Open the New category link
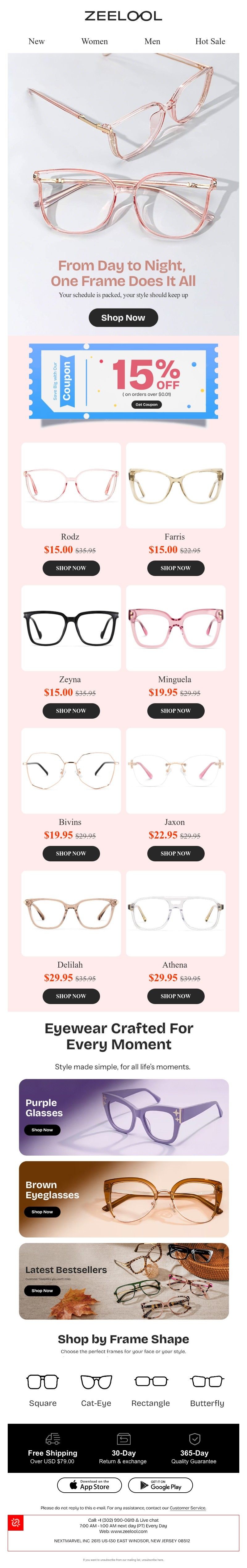This screenshot has height=1568, width=247. (x=36, y=41)
